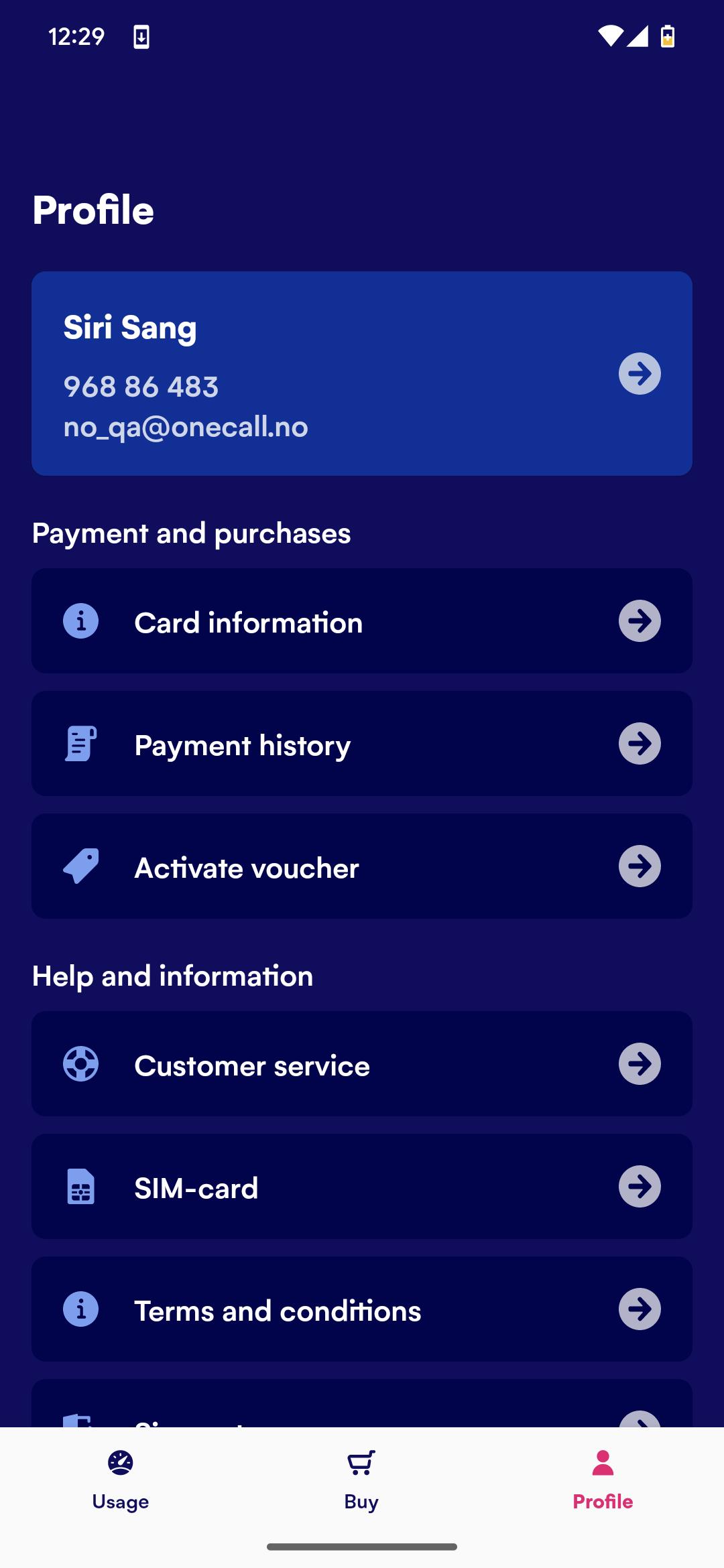Open Card information
The image size is (724, 1568).
362,620
